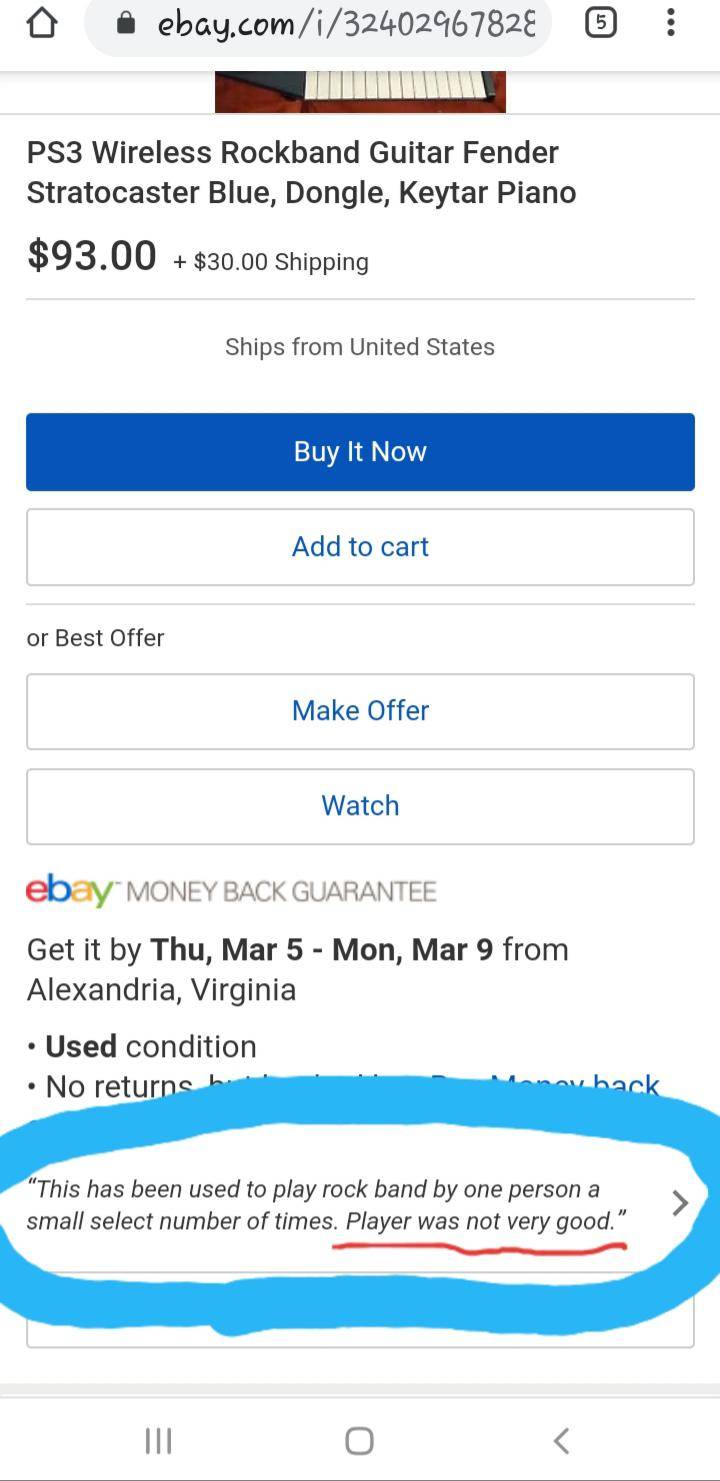Tap Make Offer
Screen dimensions: 720x1481
tap(360, 710)
